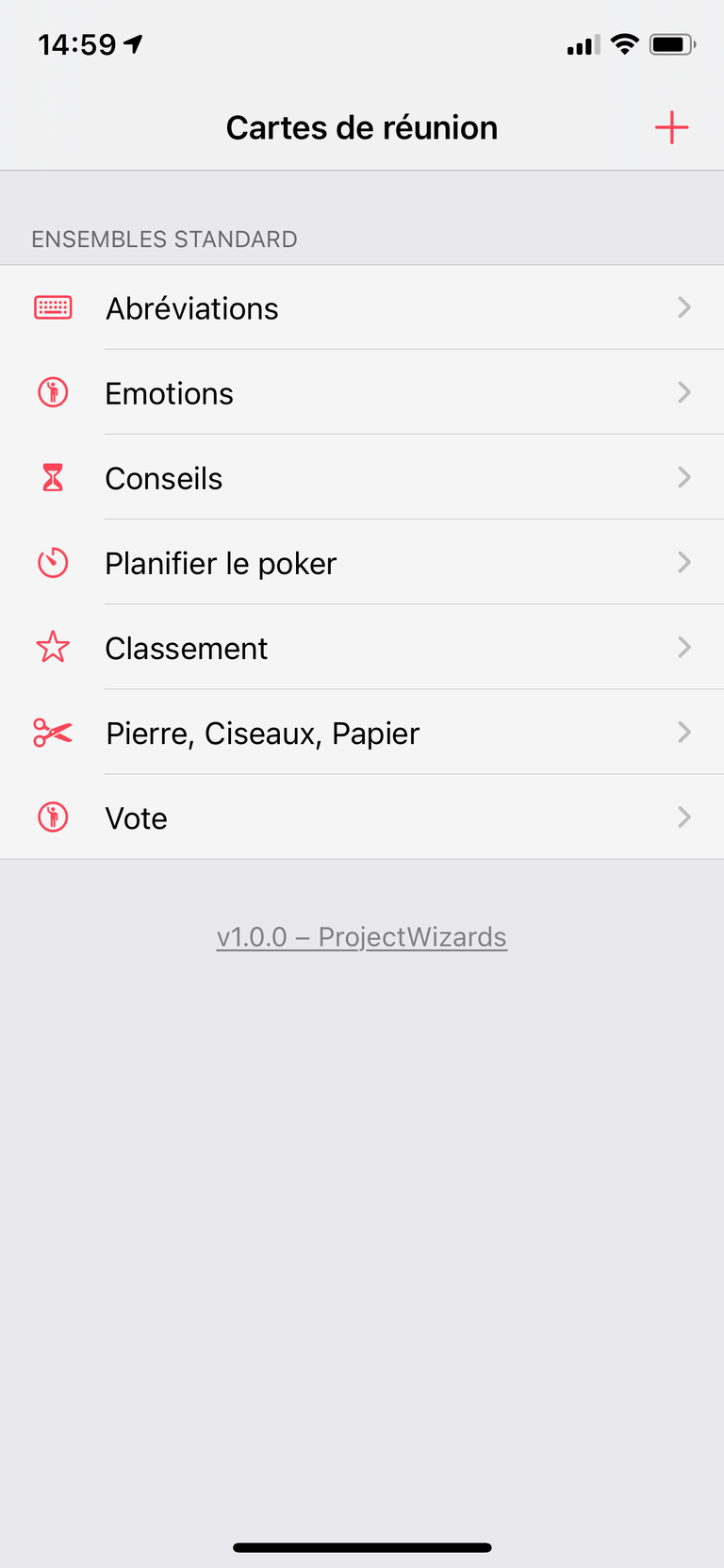Screen dimensions: 724x1568
Task: Select the ENSEMBLES STANDARD section header
Action: point(165,239)
